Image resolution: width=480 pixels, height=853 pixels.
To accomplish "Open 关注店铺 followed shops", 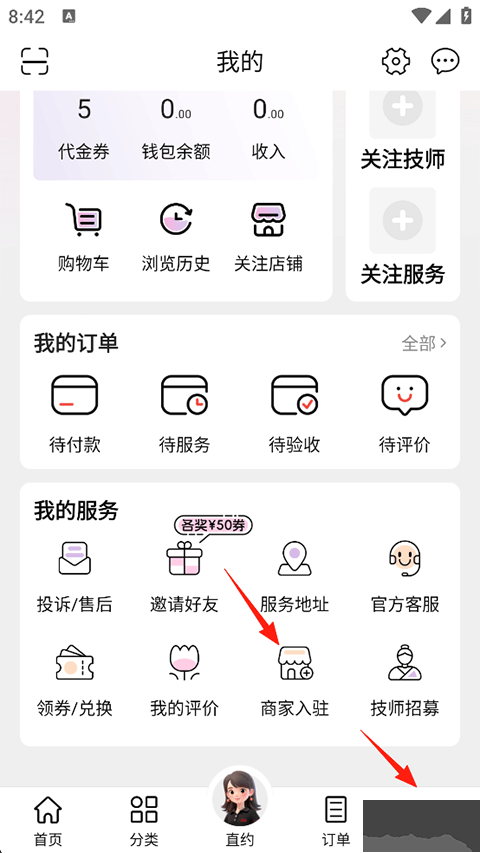I will tap(268, 238).
